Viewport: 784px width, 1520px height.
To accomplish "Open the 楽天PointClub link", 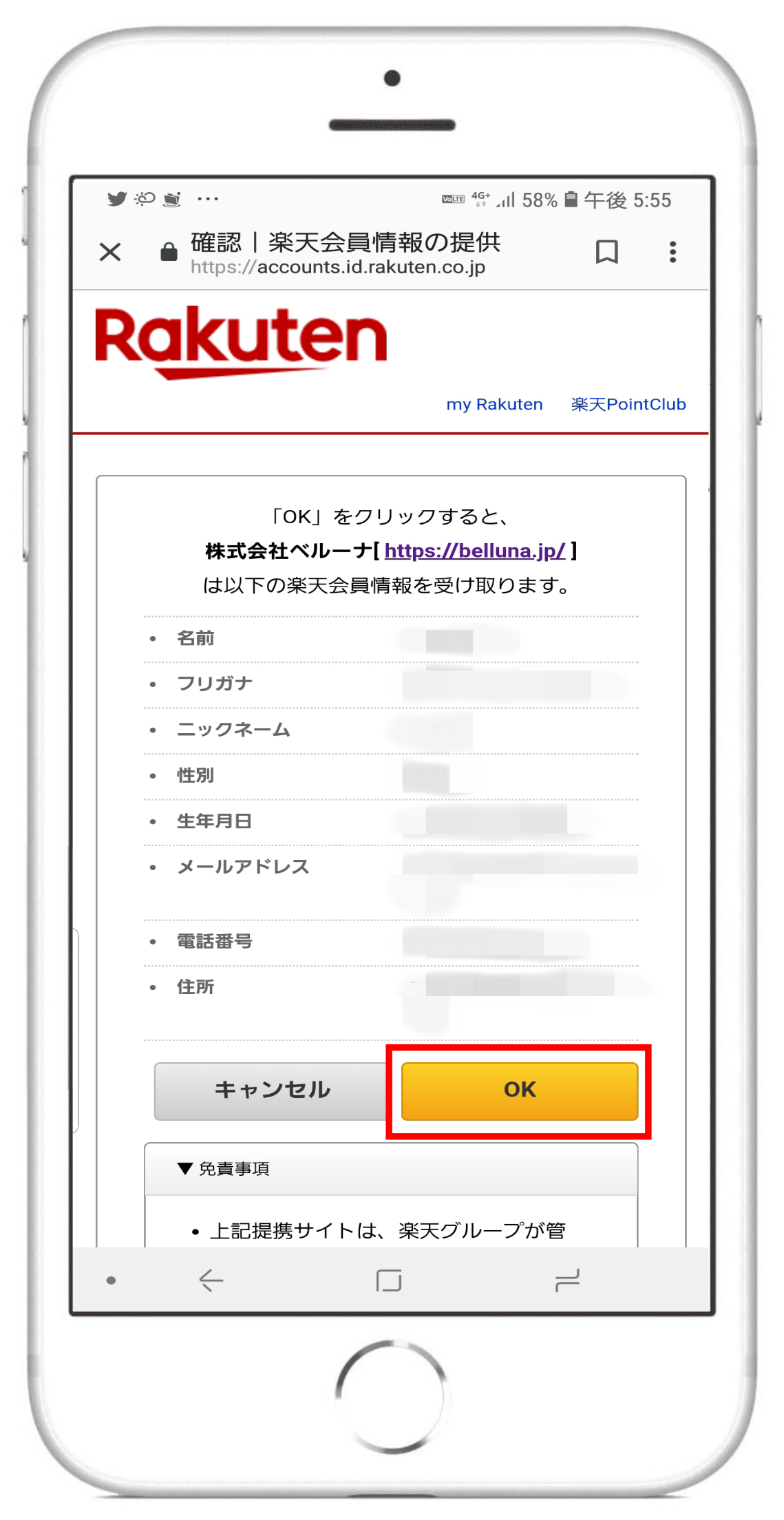I will (628, 404).
